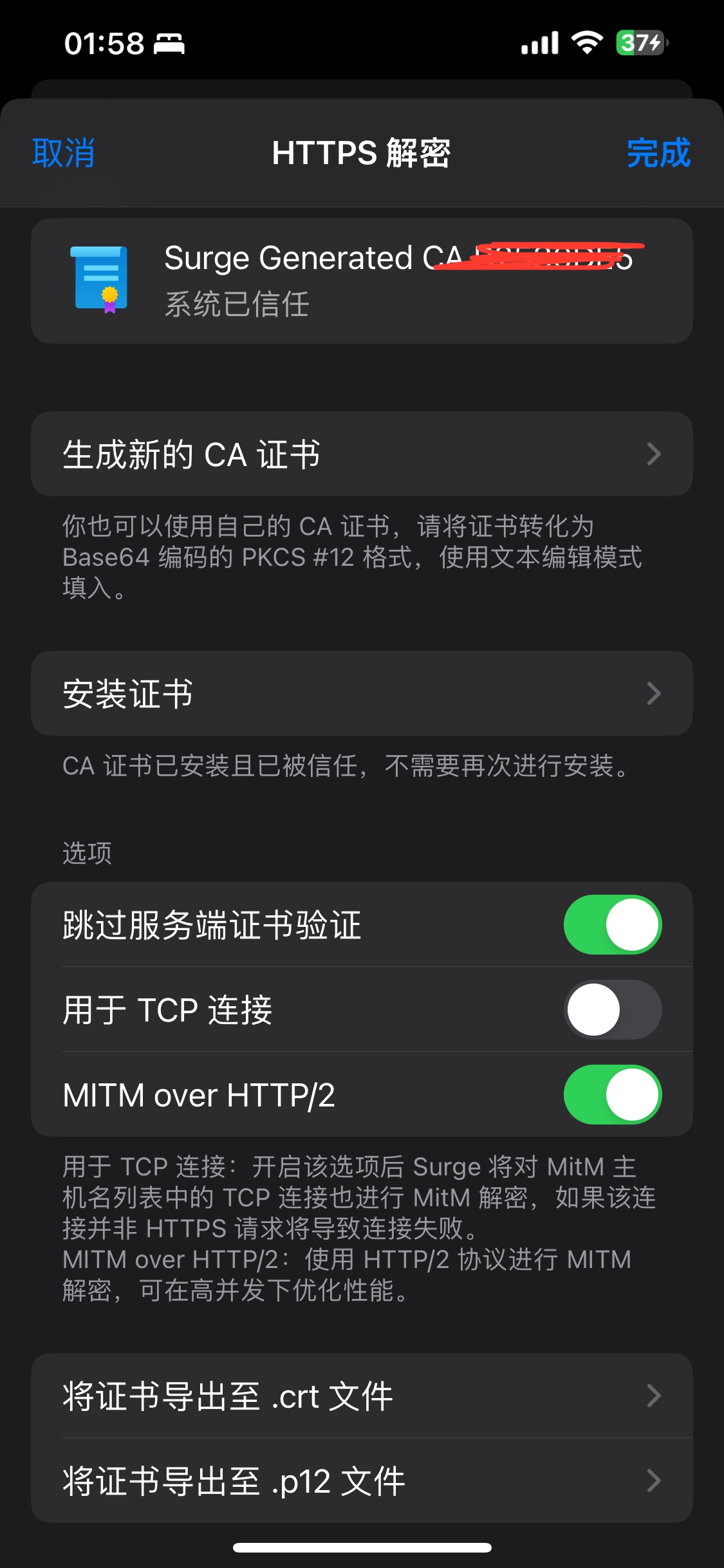Turn off MITM over HTTP/2

(612, 1094)
